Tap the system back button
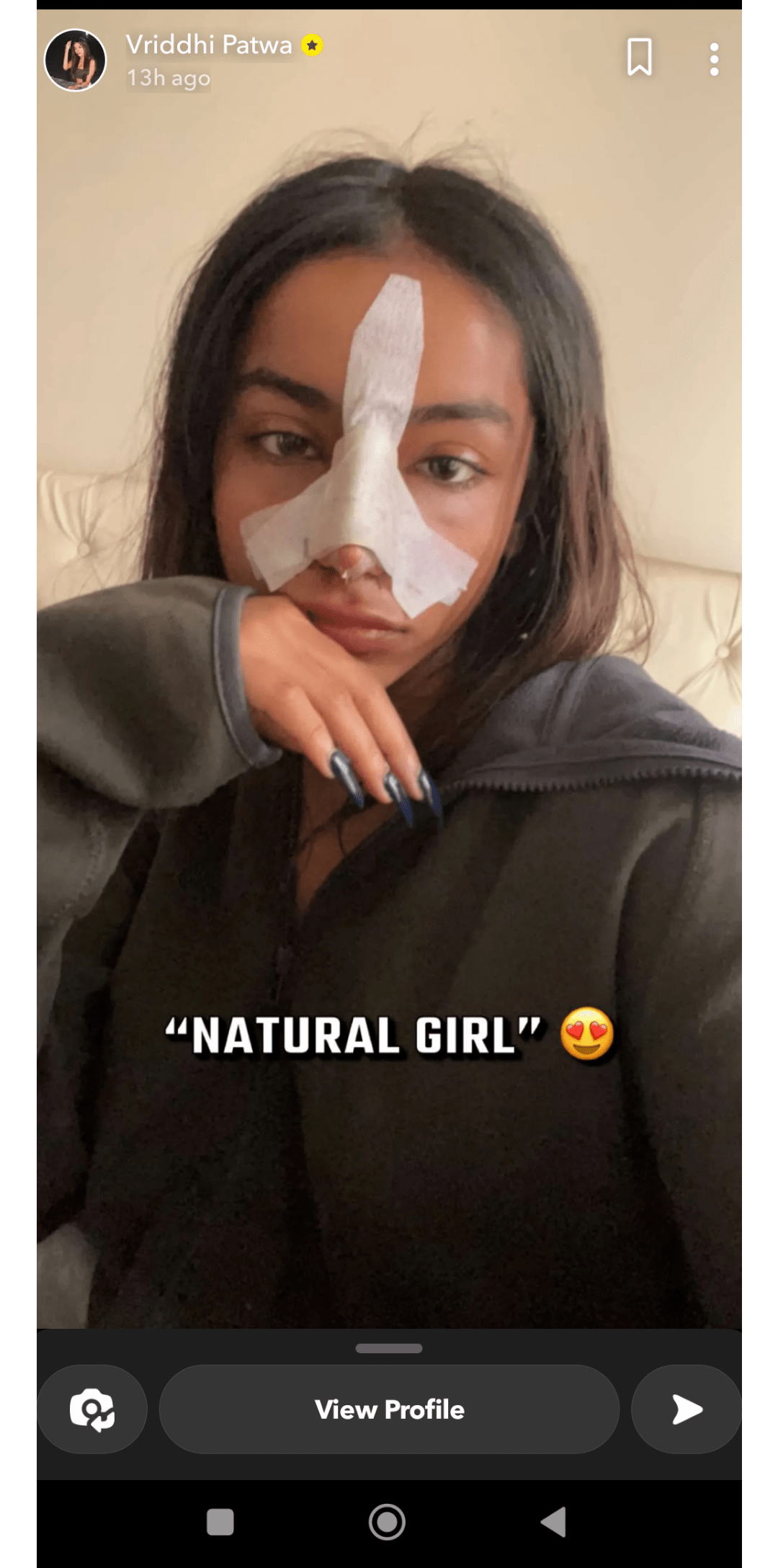 (x=553, y=1522)
